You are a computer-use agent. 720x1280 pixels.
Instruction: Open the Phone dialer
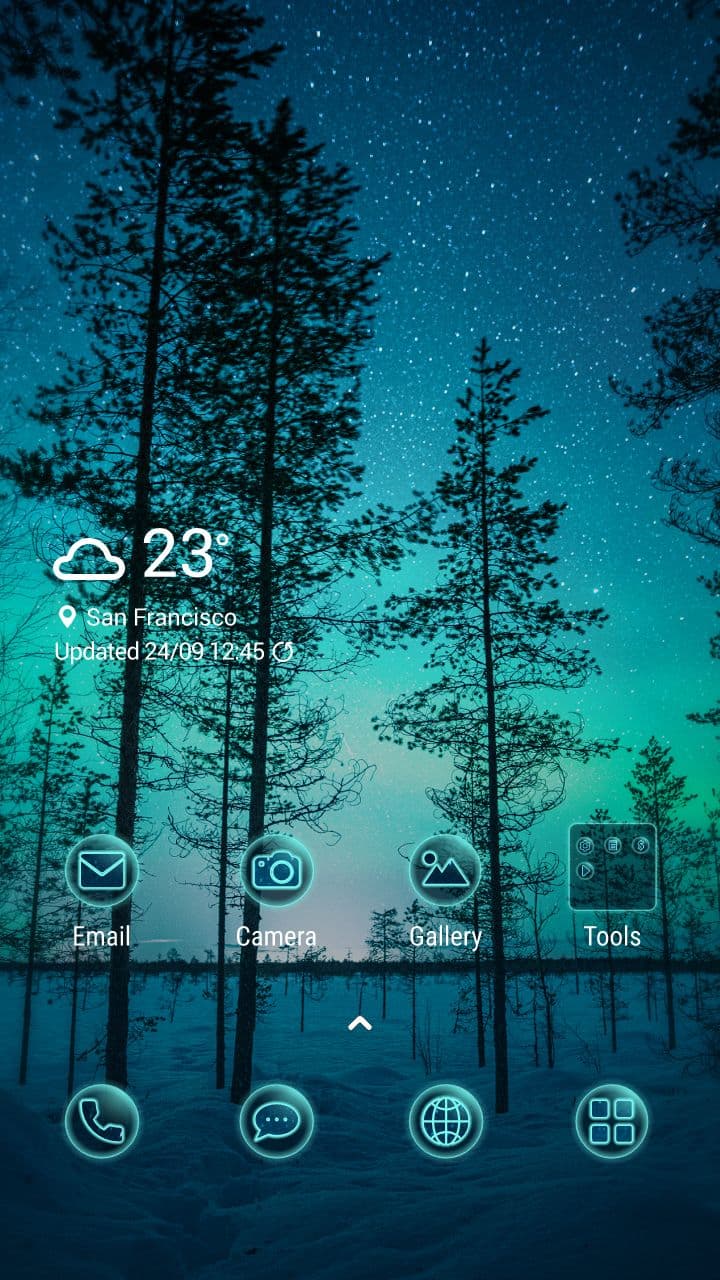[x=101, y=1121]
